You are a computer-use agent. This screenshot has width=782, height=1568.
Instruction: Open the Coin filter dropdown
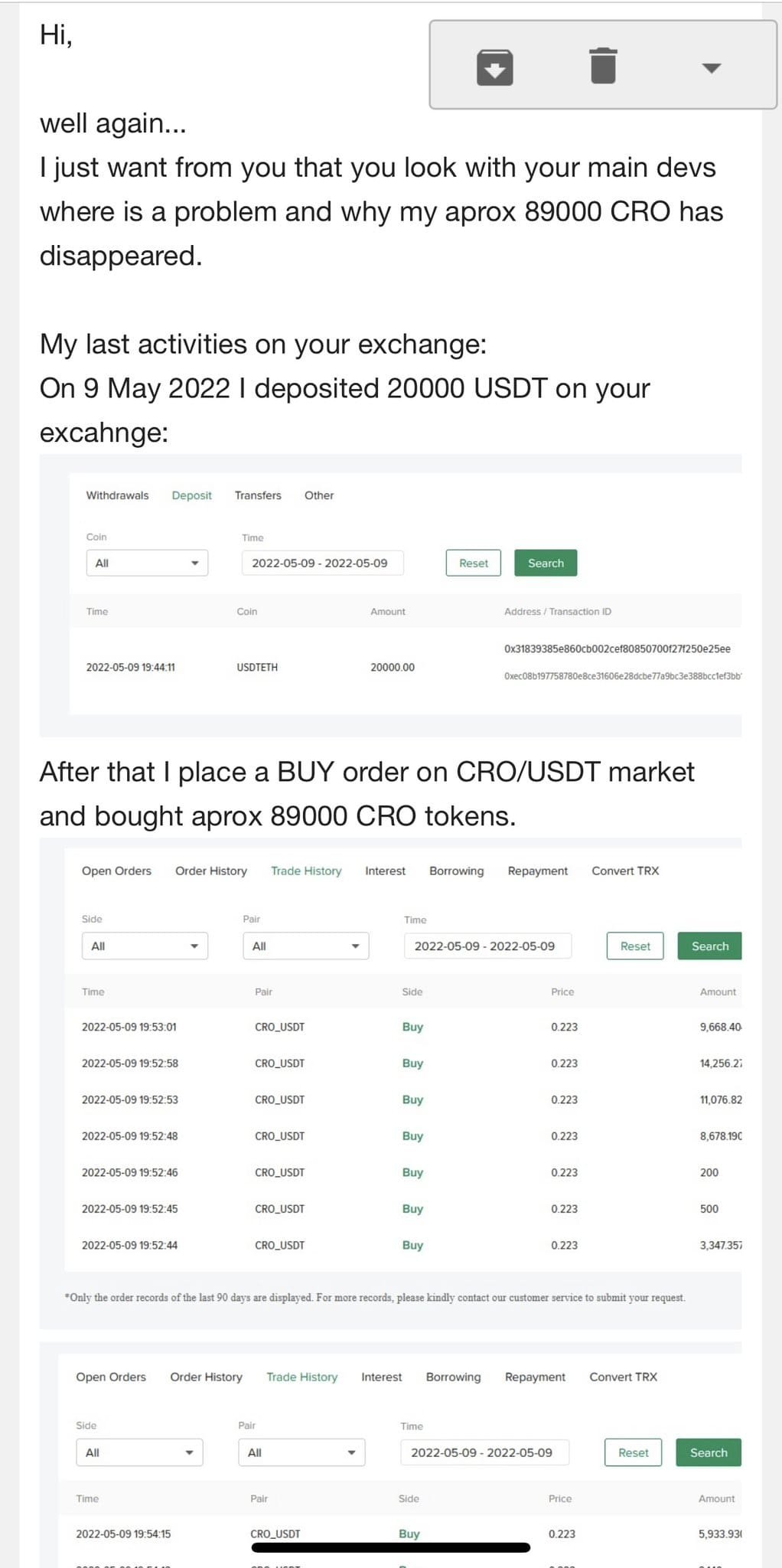[146, 563]
